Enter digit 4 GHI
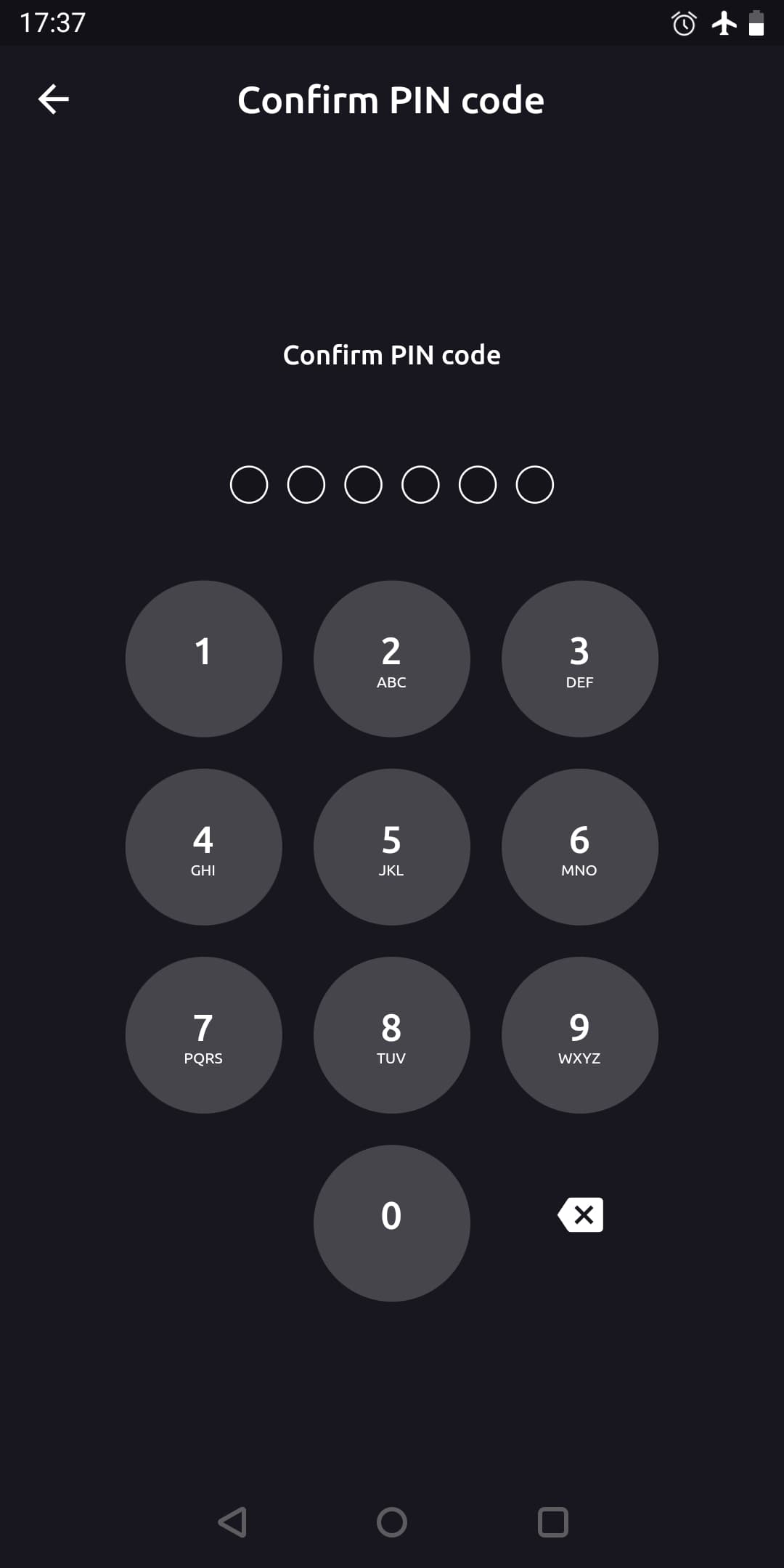 (203, 846)
